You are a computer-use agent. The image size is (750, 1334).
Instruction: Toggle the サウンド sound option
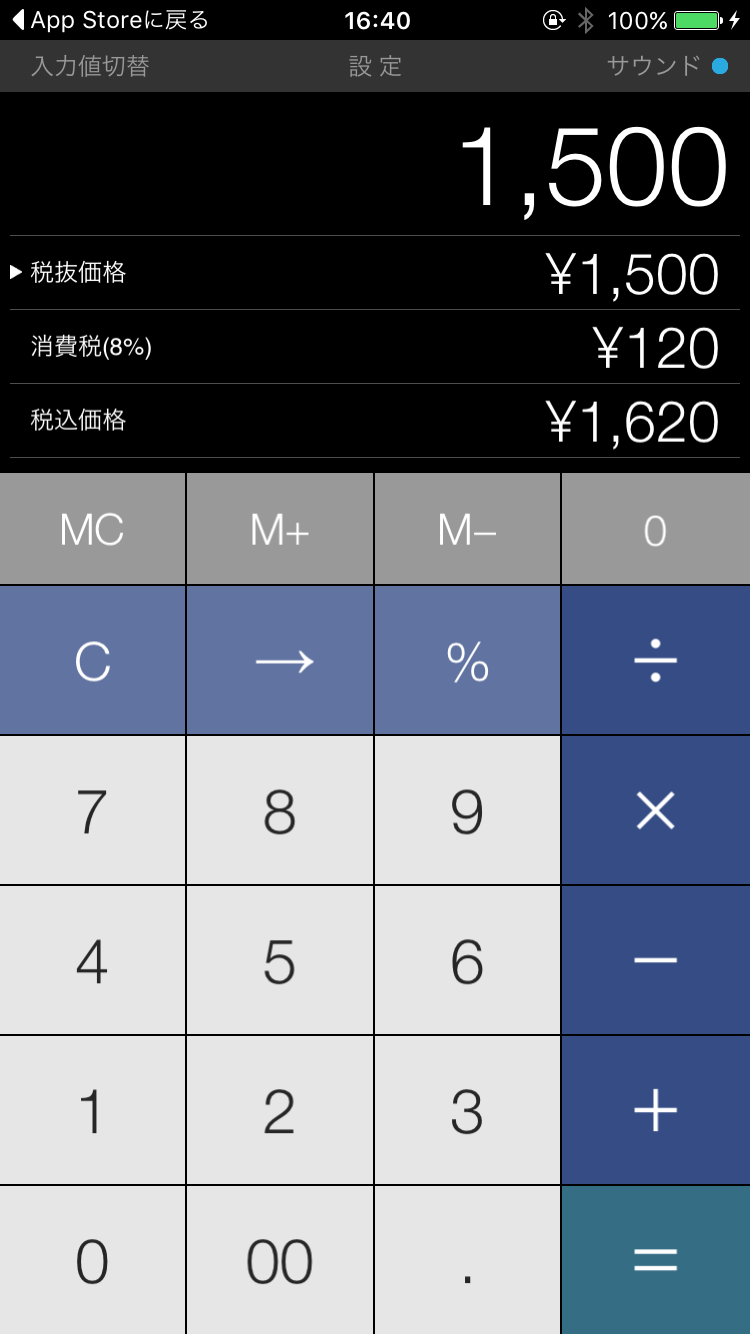point(667,66)
